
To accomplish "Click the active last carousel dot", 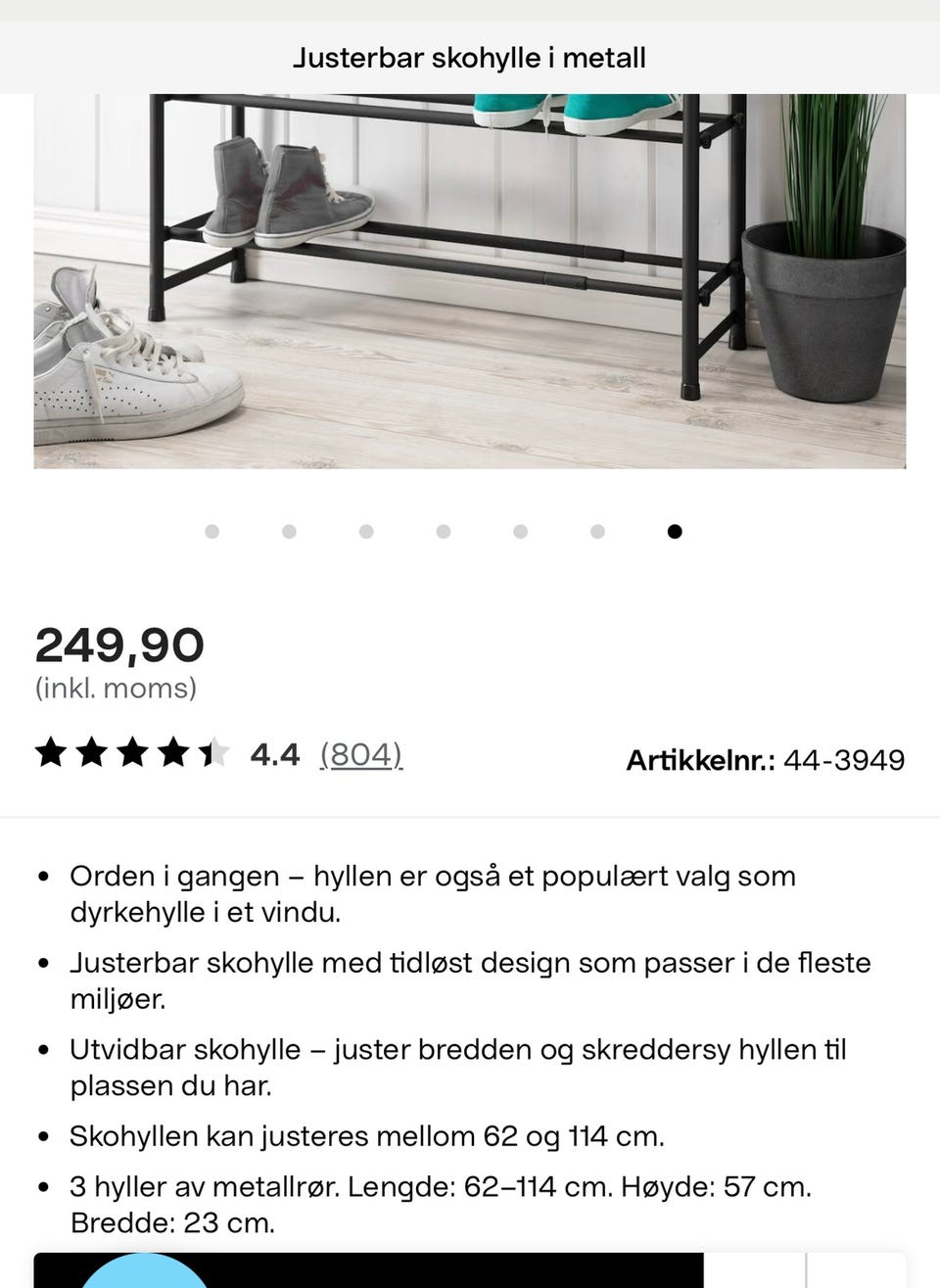I will (675, 532).
